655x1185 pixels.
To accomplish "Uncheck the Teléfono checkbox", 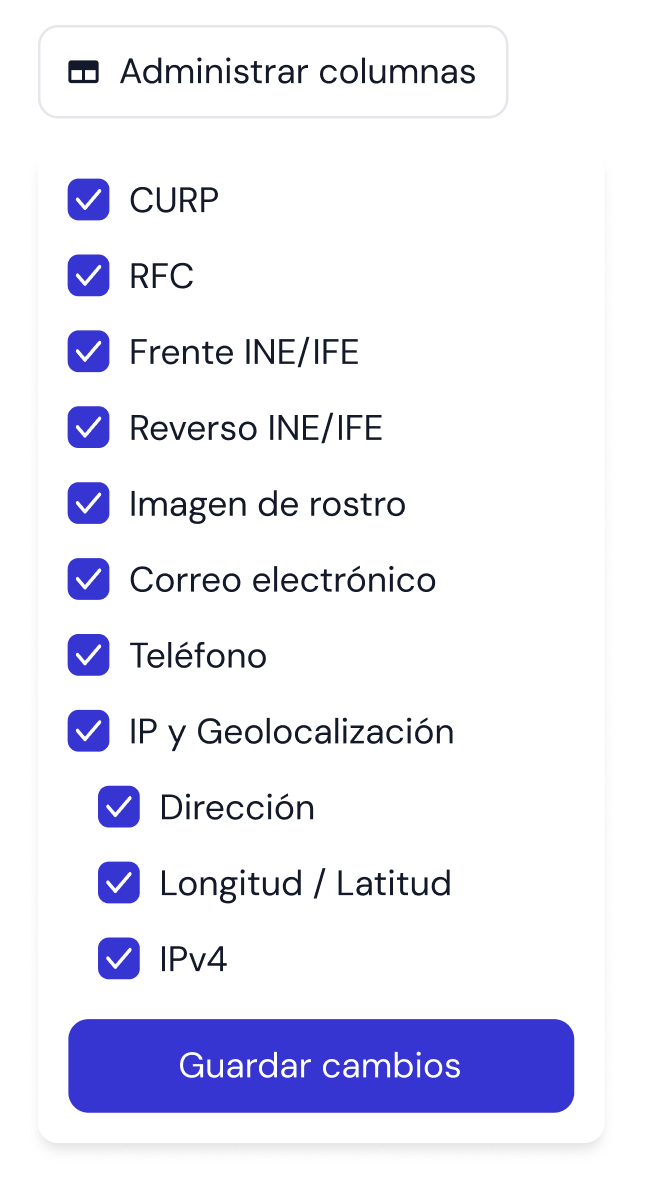I will tap(89, 656).
